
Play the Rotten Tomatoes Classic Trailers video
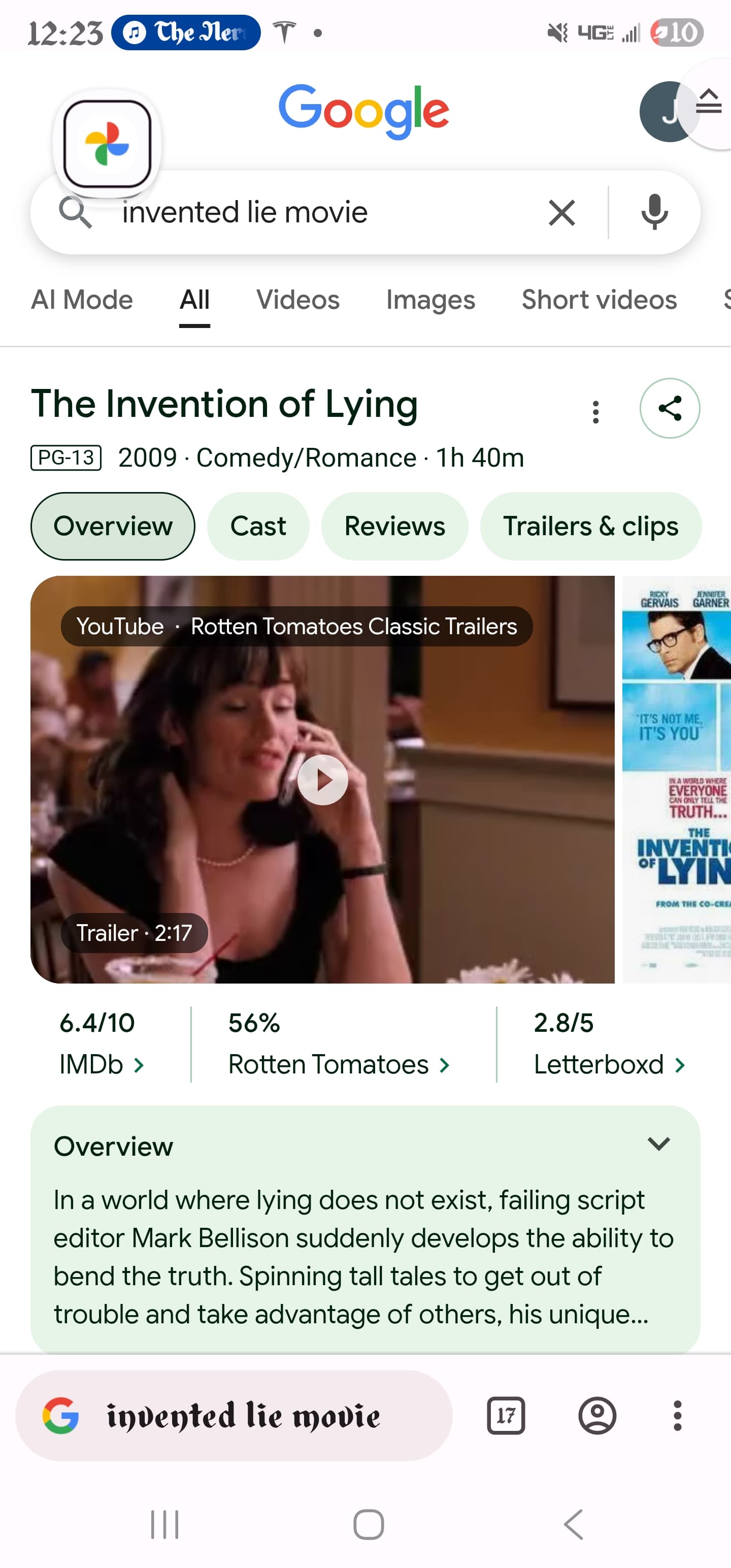click(x=322, y=780)
